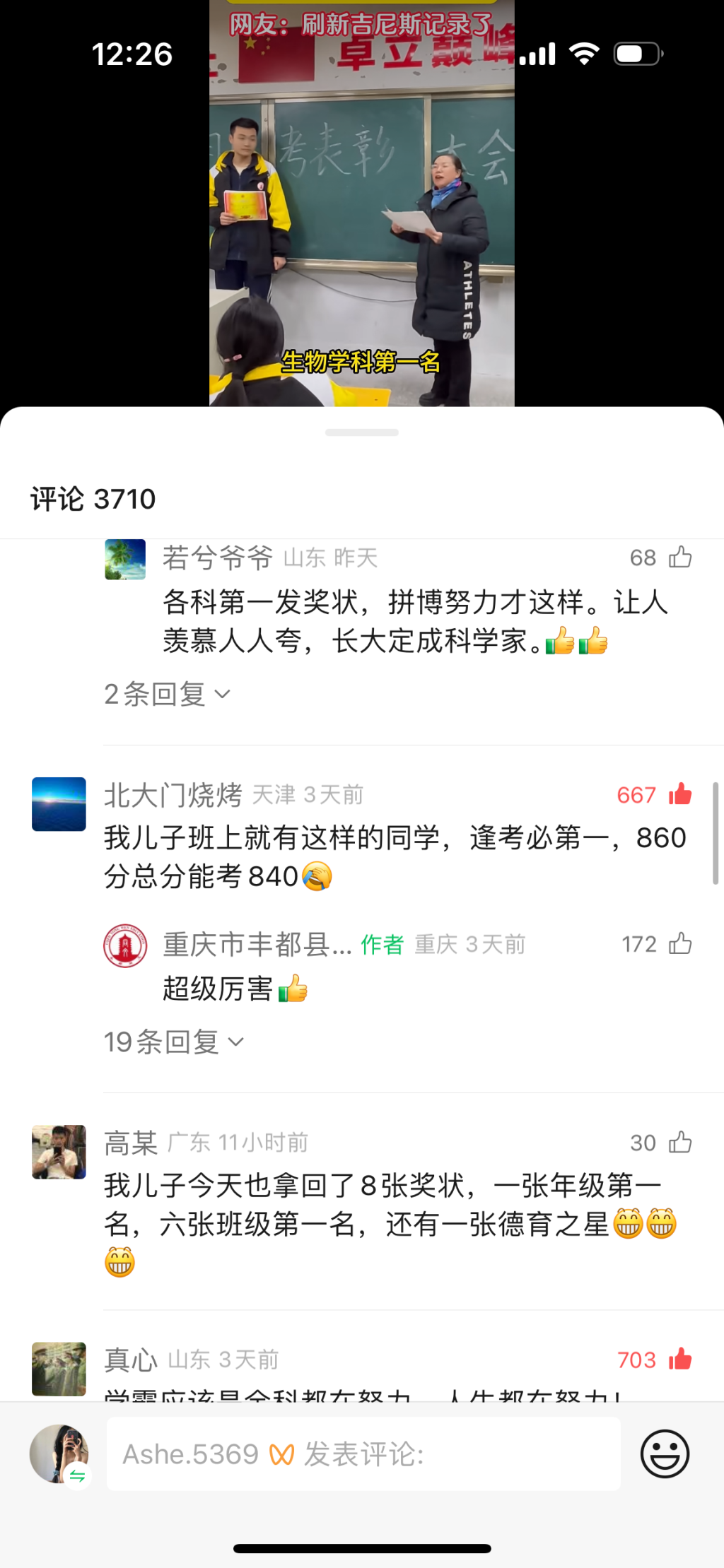Viewport: 724px width, 1568px height.
Task: Tap the 发表评论 comment input field
Action: pyautogui.click(x=363, y=1454)
